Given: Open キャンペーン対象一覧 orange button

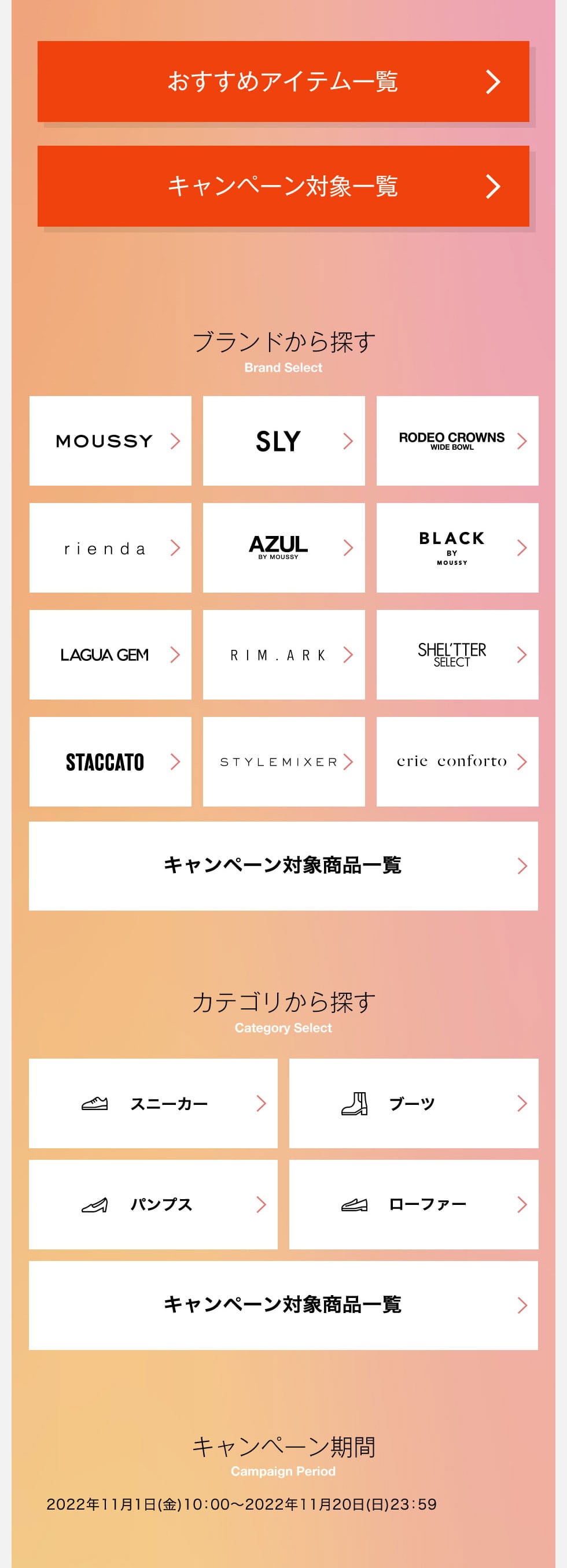Looking at the screenshot, I should (x=283, y=186).
